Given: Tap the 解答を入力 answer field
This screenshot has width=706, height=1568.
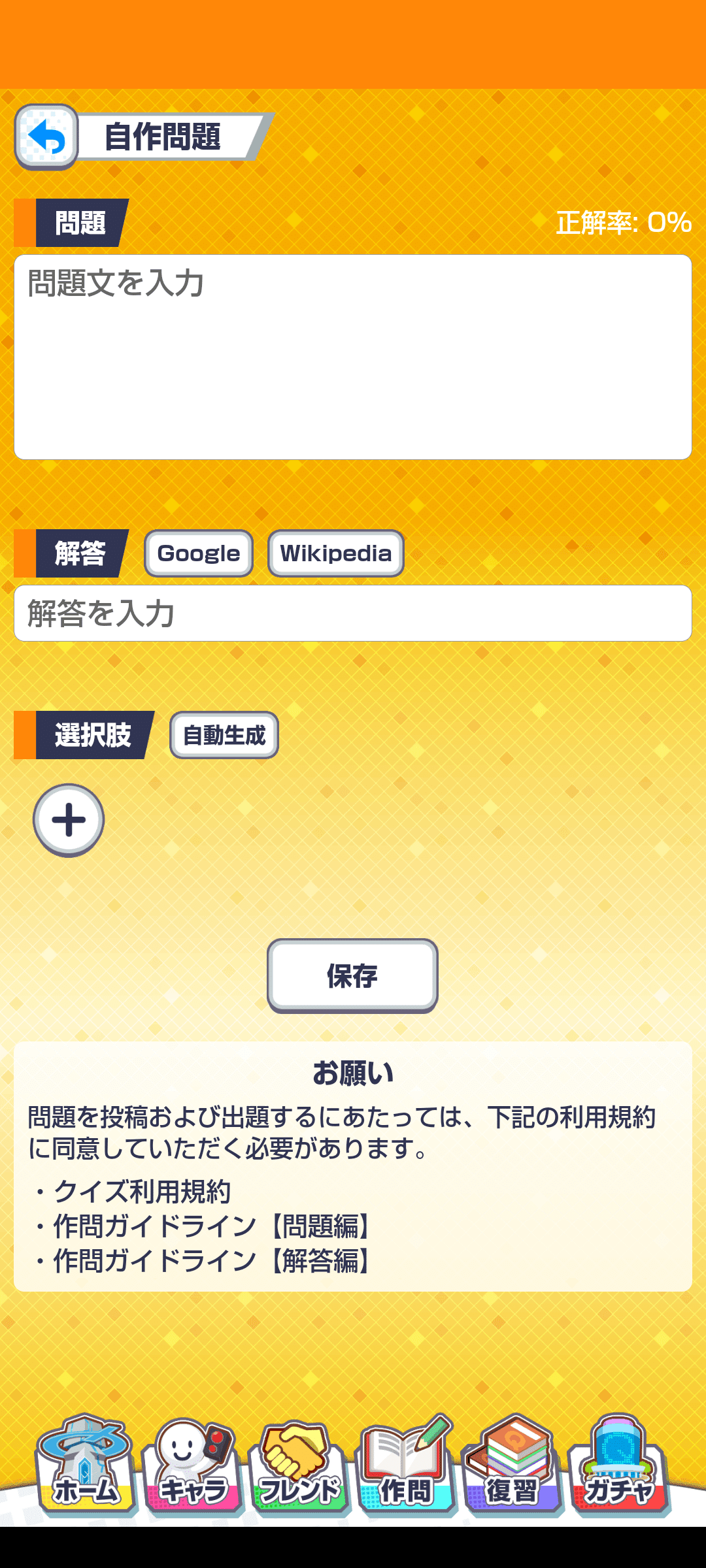Looking at the screenshot, I should click(x=353, y=613).
